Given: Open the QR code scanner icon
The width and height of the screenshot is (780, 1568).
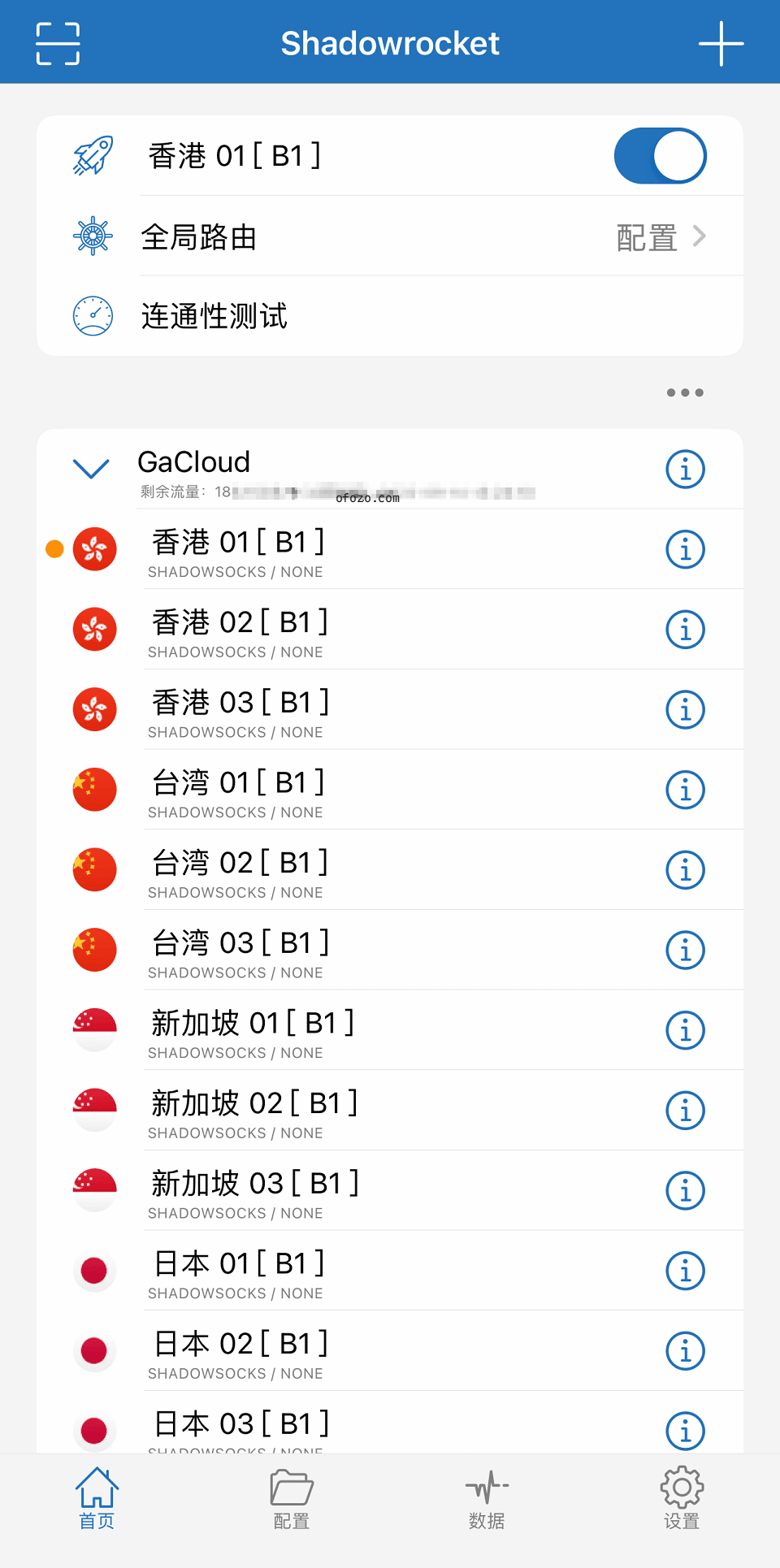Looking at the screenshot, I should click(58, 43).
